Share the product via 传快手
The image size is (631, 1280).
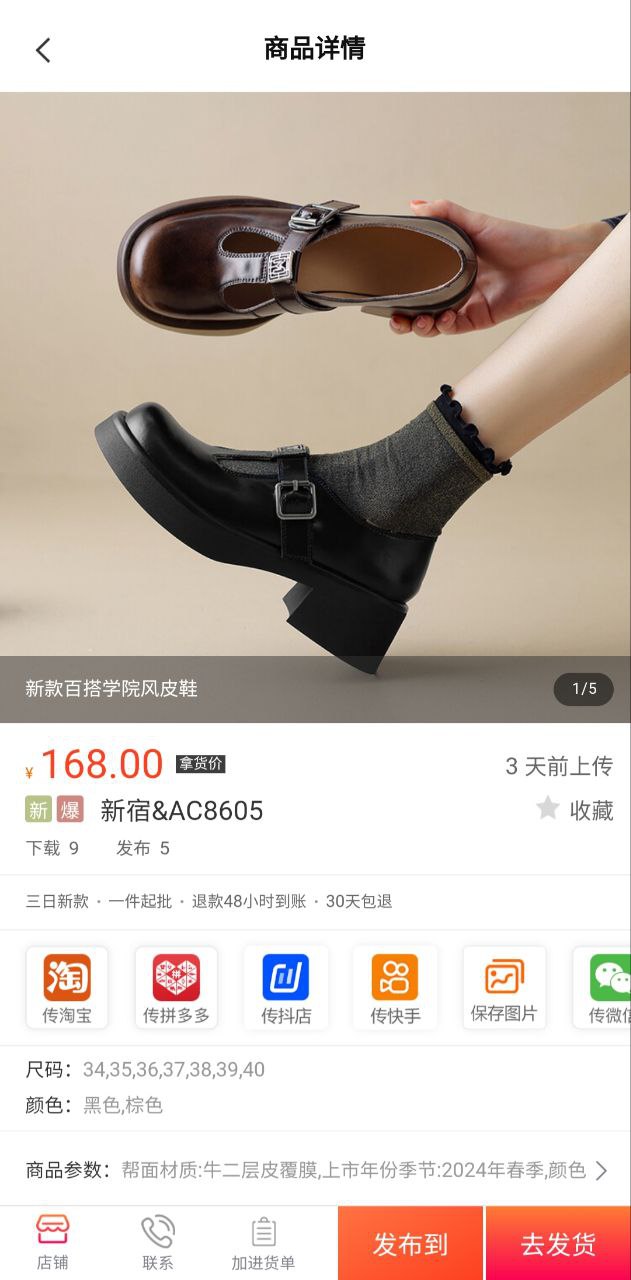pyautogui.click(x=395, y=988)
